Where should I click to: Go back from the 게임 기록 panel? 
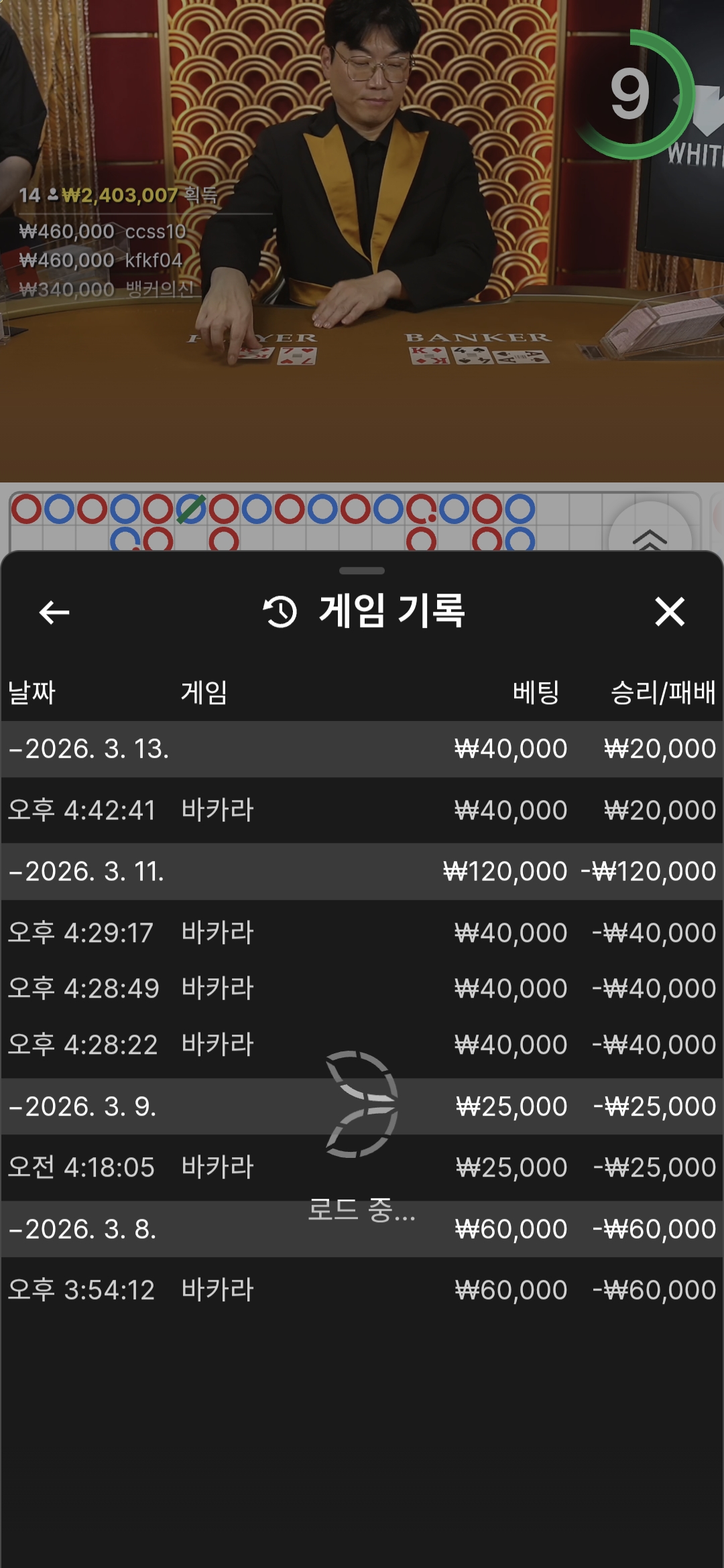[54, 612]
